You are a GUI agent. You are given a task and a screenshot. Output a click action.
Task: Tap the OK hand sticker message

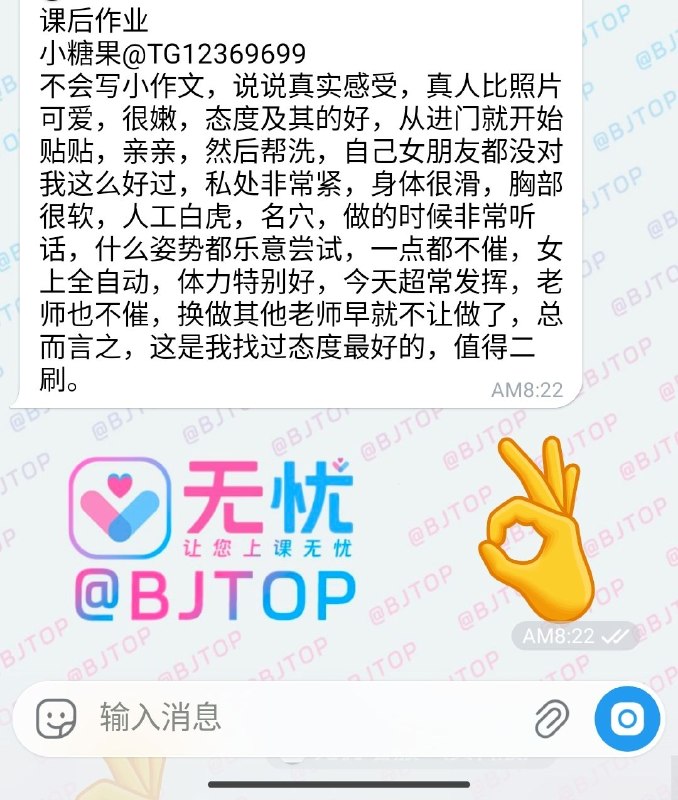[537, 529]
